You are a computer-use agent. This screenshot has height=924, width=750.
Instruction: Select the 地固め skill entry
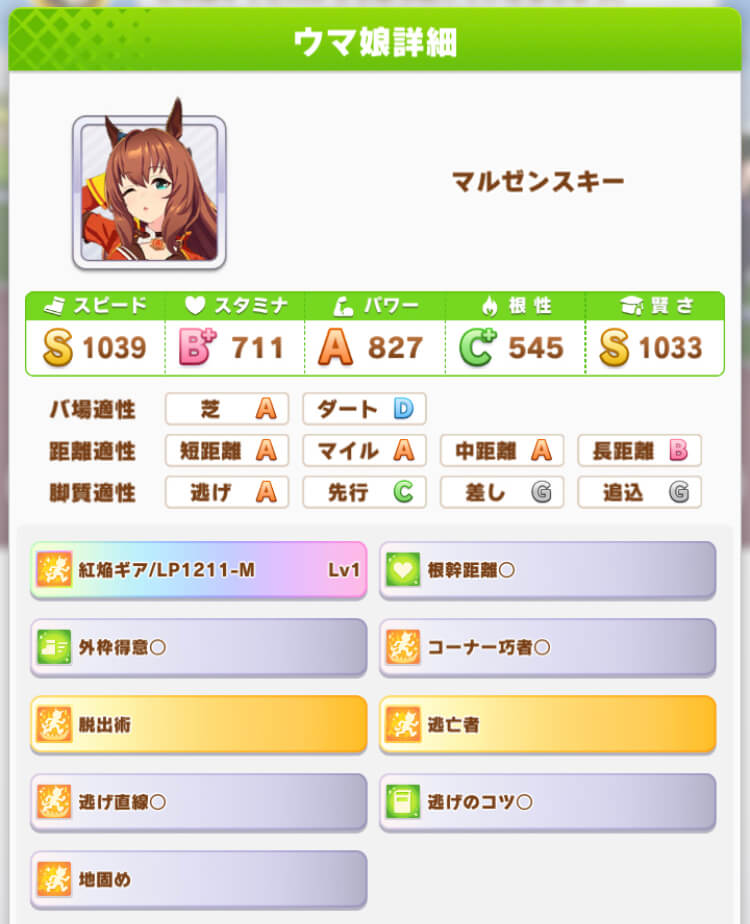click(x=198, y=880)
